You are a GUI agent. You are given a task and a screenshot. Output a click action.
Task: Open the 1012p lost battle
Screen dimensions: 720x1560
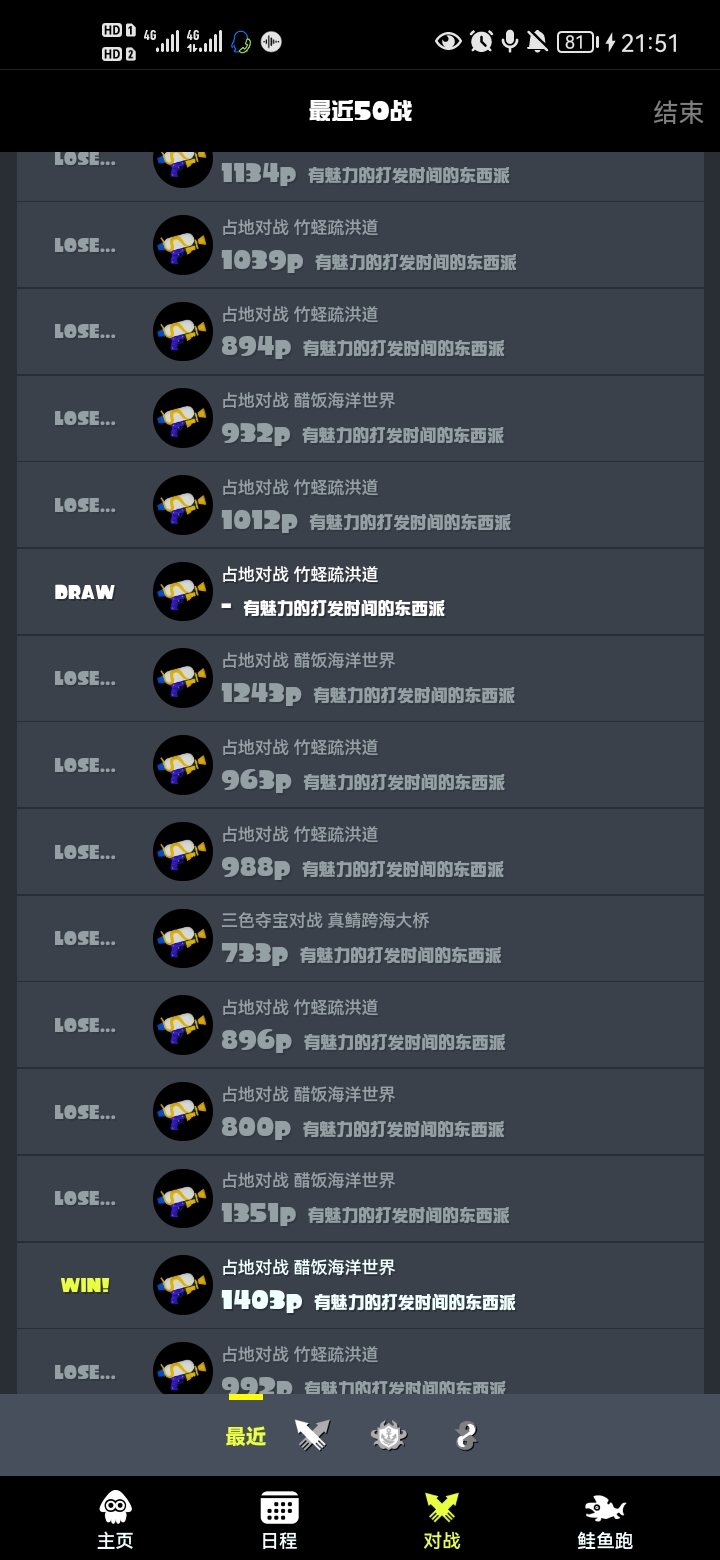point(360,505)
